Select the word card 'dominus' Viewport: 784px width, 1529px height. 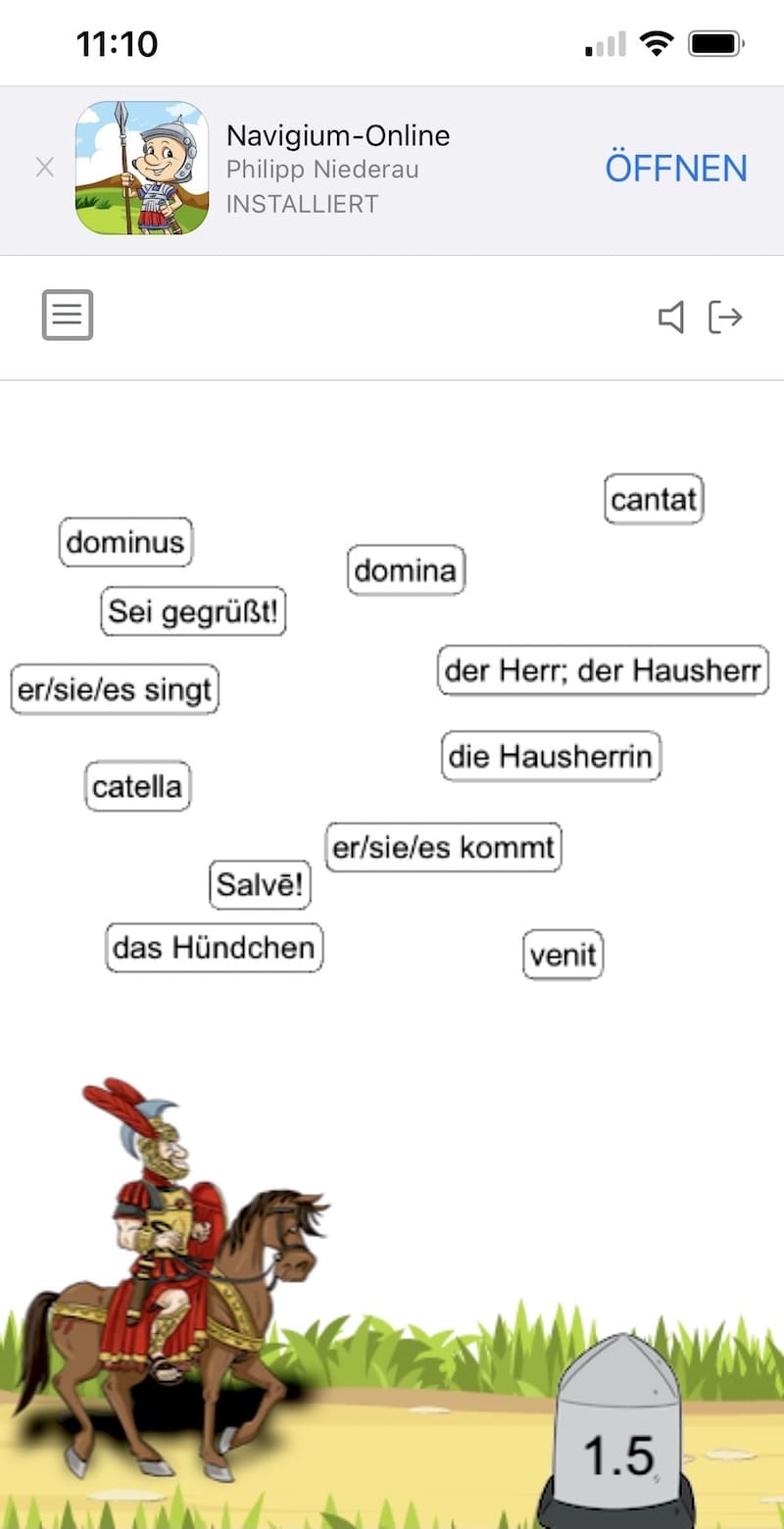[125, 542]
